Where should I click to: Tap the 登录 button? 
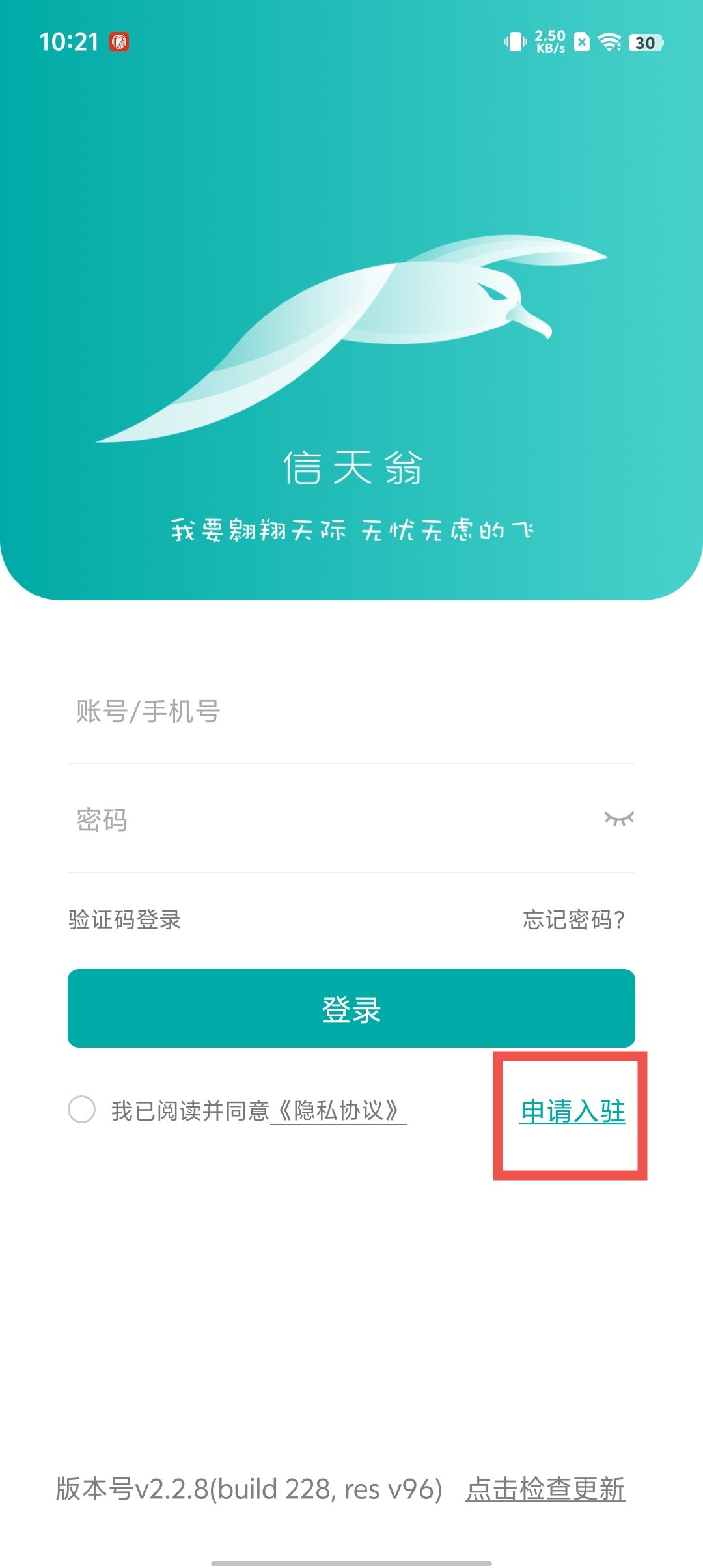(x=351, y=1009)
